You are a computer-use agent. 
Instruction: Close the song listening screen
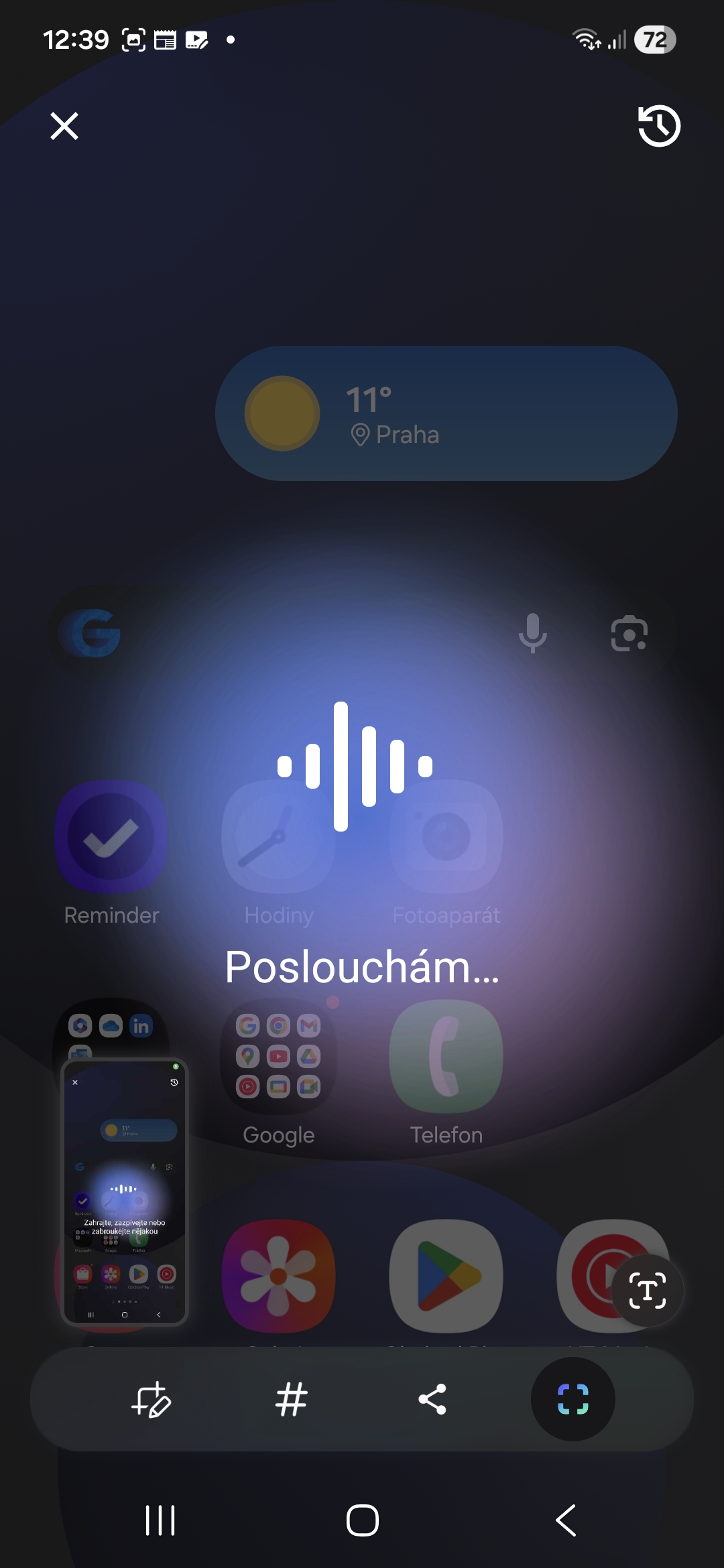pyautogui.click(x=64, y=126)
